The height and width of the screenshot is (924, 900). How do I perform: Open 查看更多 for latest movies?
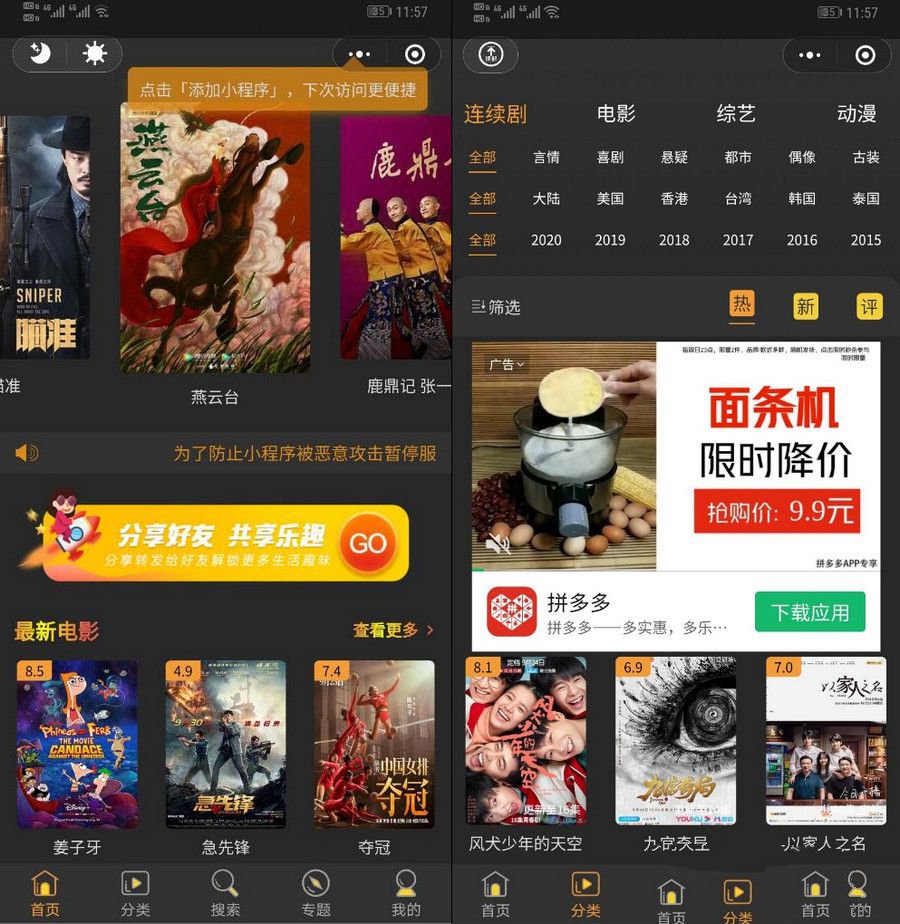[x=393, y=630]
